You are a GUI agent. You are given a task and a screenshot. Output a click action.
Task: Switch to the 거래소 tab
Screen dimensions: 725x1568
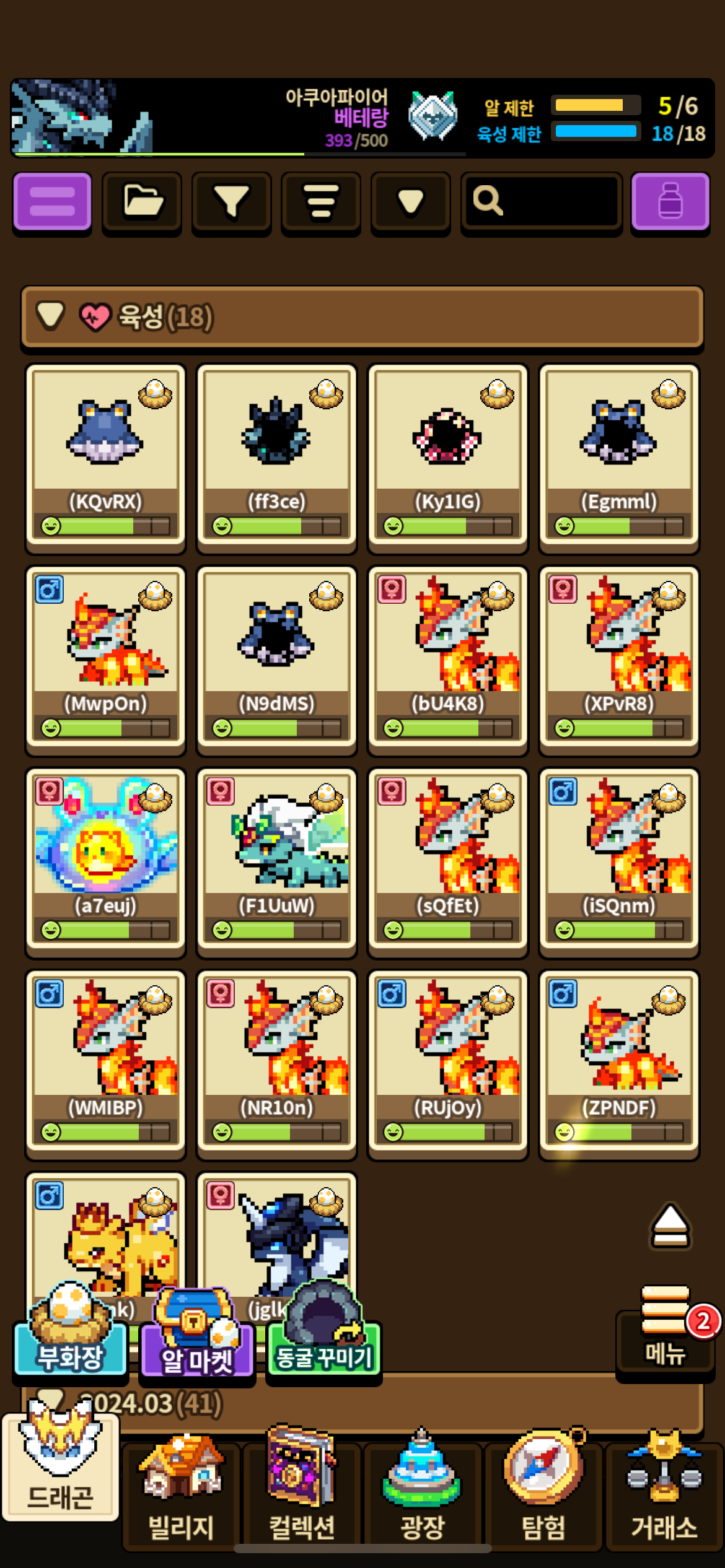coord(664,1492)
